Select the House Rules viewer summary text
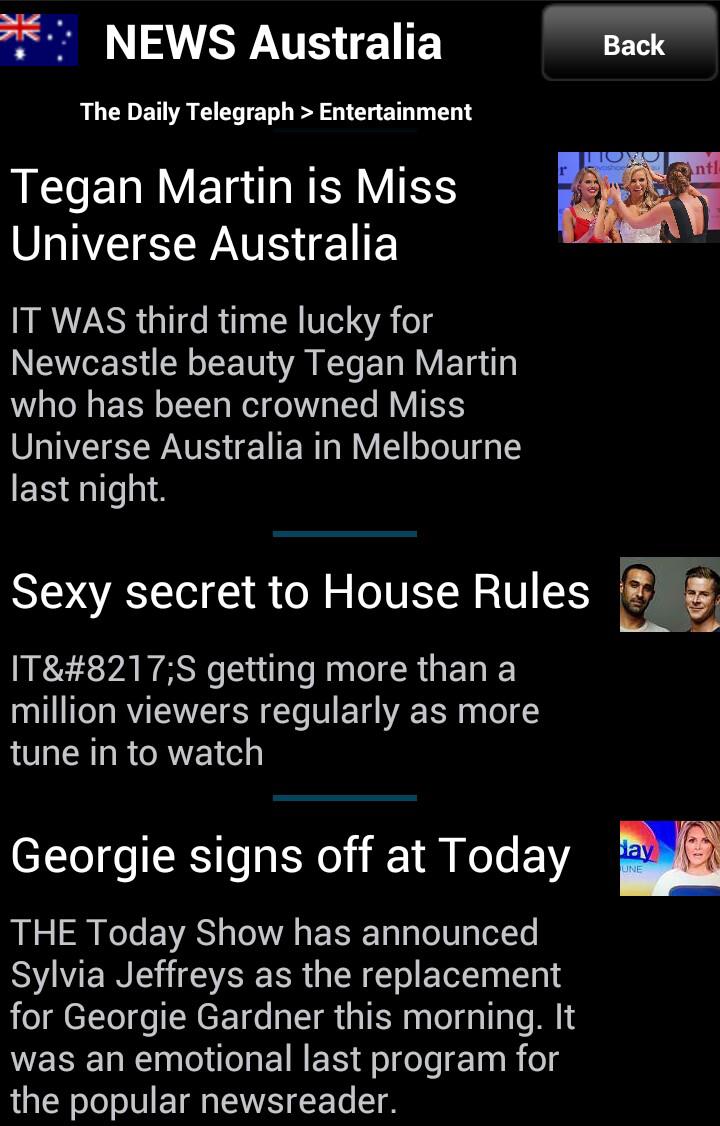 pyautogui.click(x=274, y=710)
